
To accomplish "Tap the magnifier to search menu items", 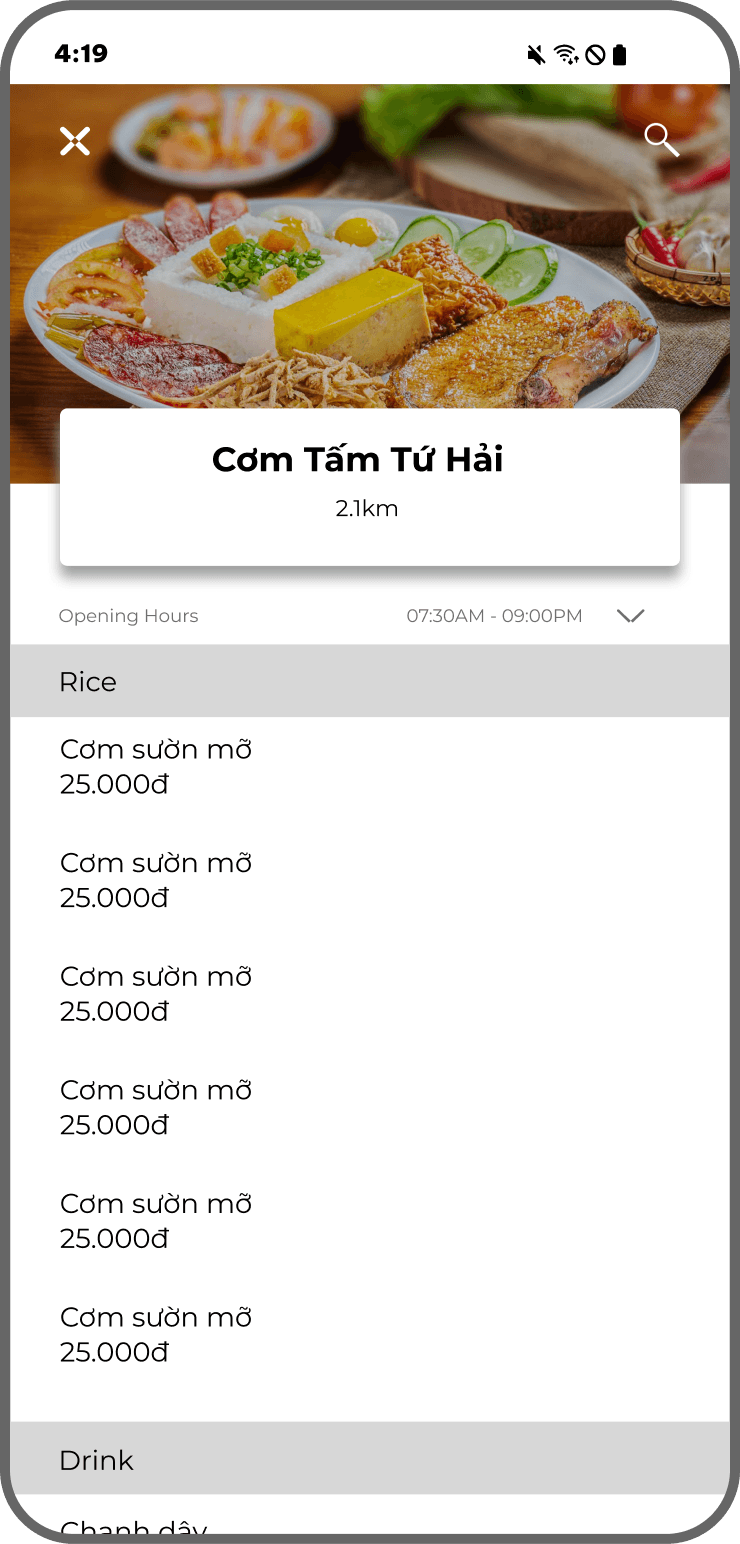I will tap(662, 140).
